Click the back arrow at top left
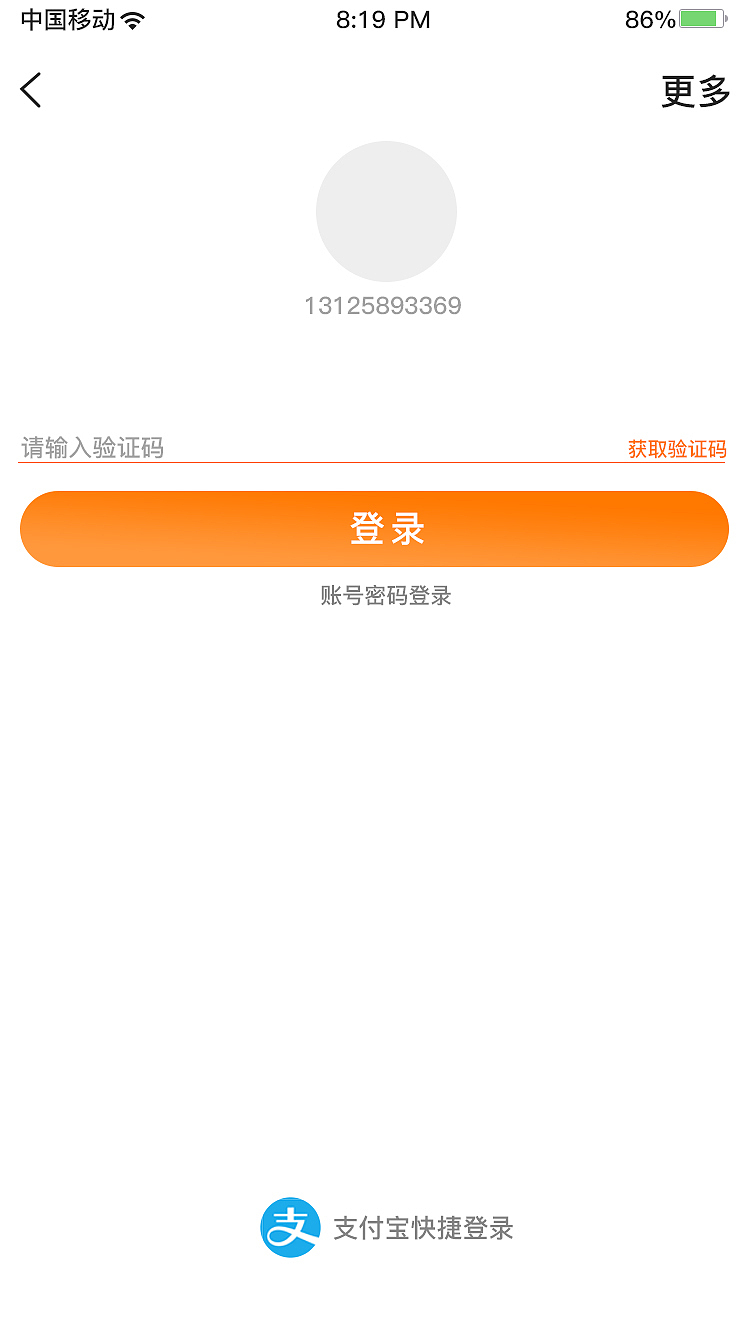The width and height of the screenshot is (750, 1334). [x=31, y=89]
